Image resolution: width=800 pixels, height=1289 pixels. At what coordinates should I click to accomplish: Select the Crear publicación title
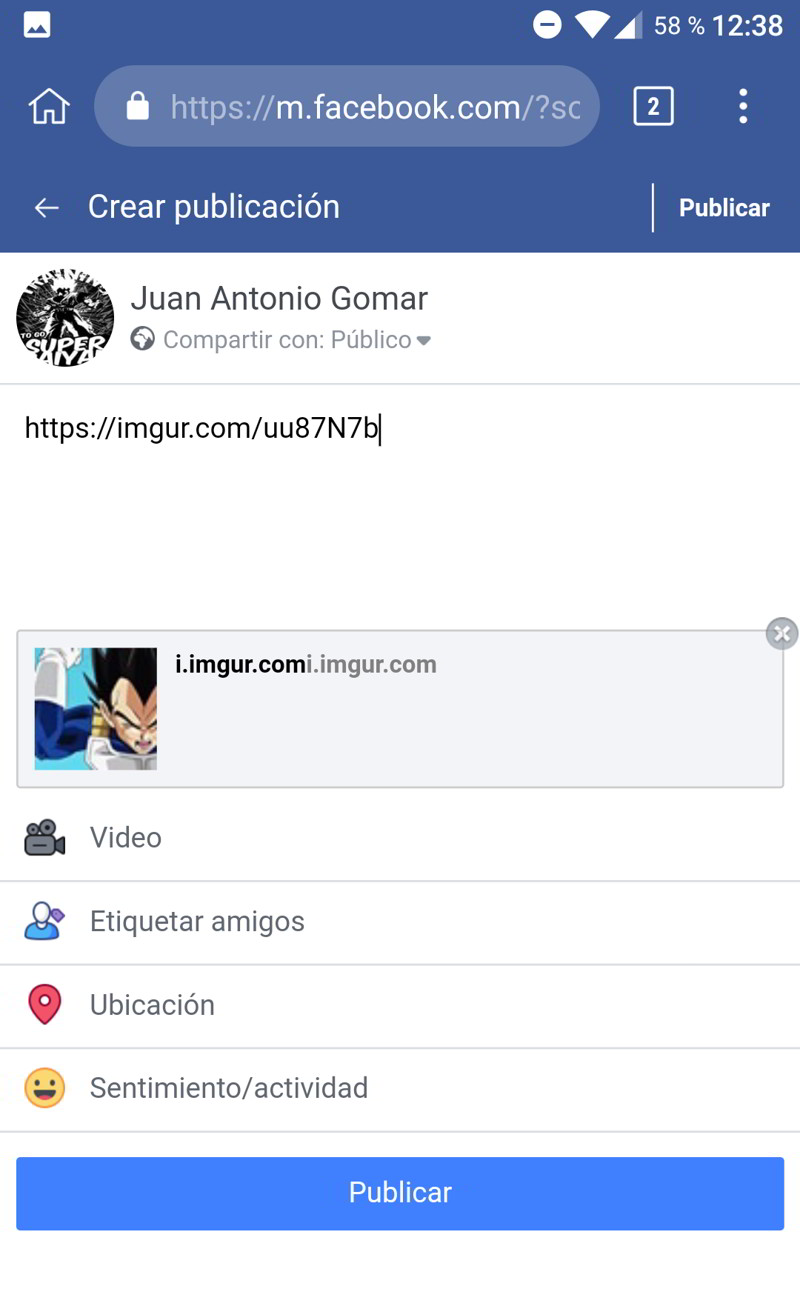click(214, 207)
